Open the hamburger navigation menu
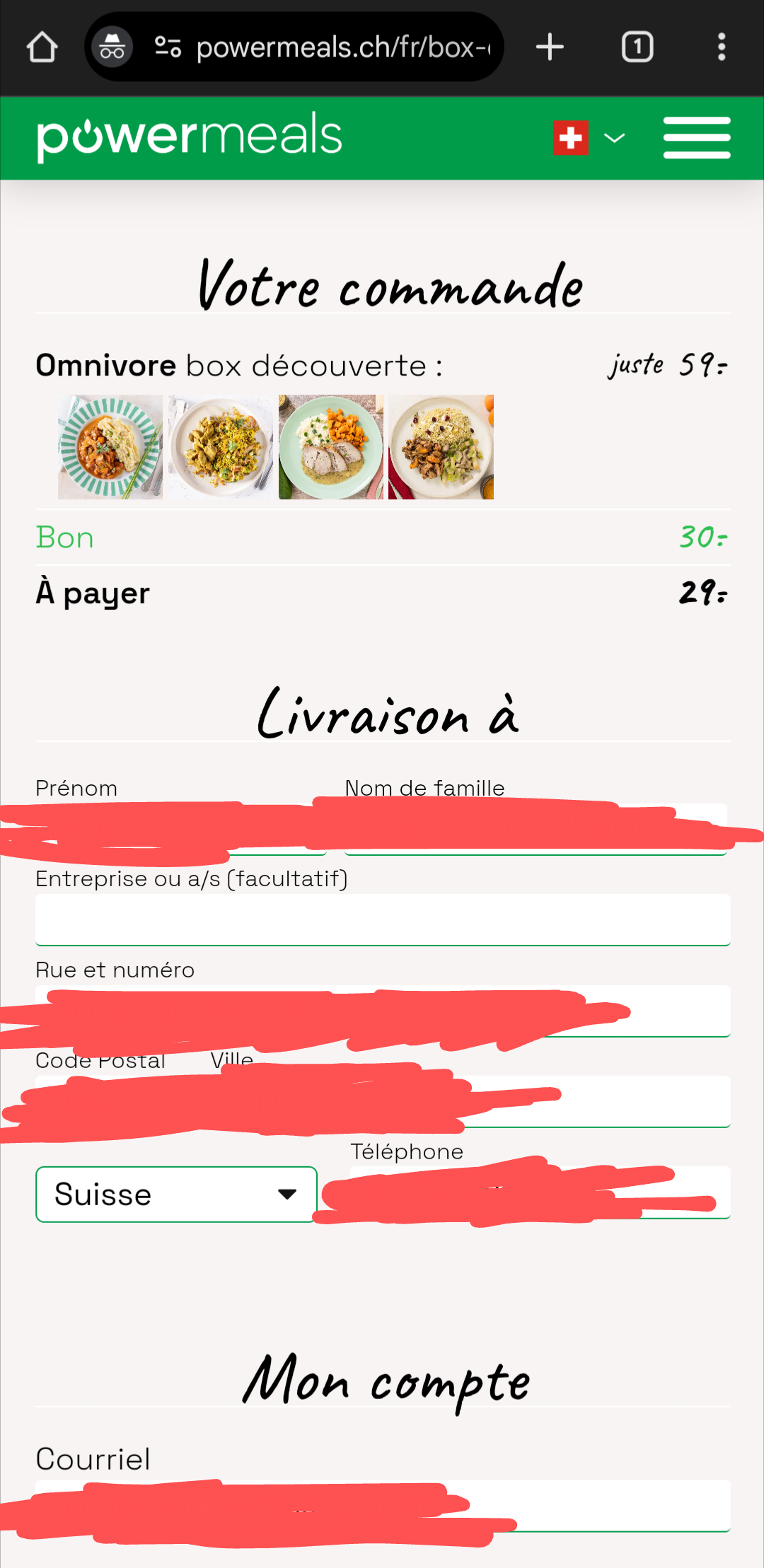The image size is (764, 1568). [x=696, y=138]
